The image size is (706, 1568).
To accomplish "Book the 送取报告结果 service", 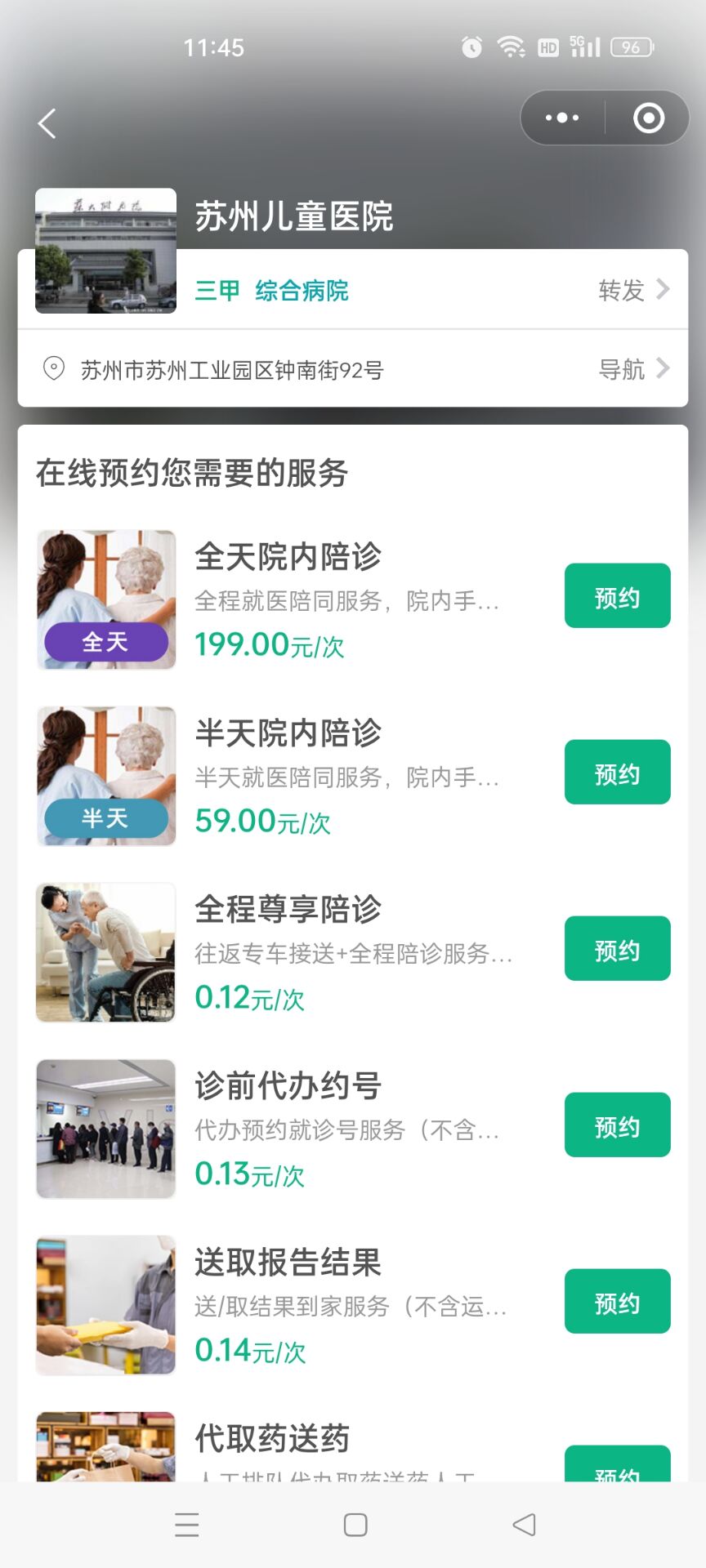I will (617, 1302).
